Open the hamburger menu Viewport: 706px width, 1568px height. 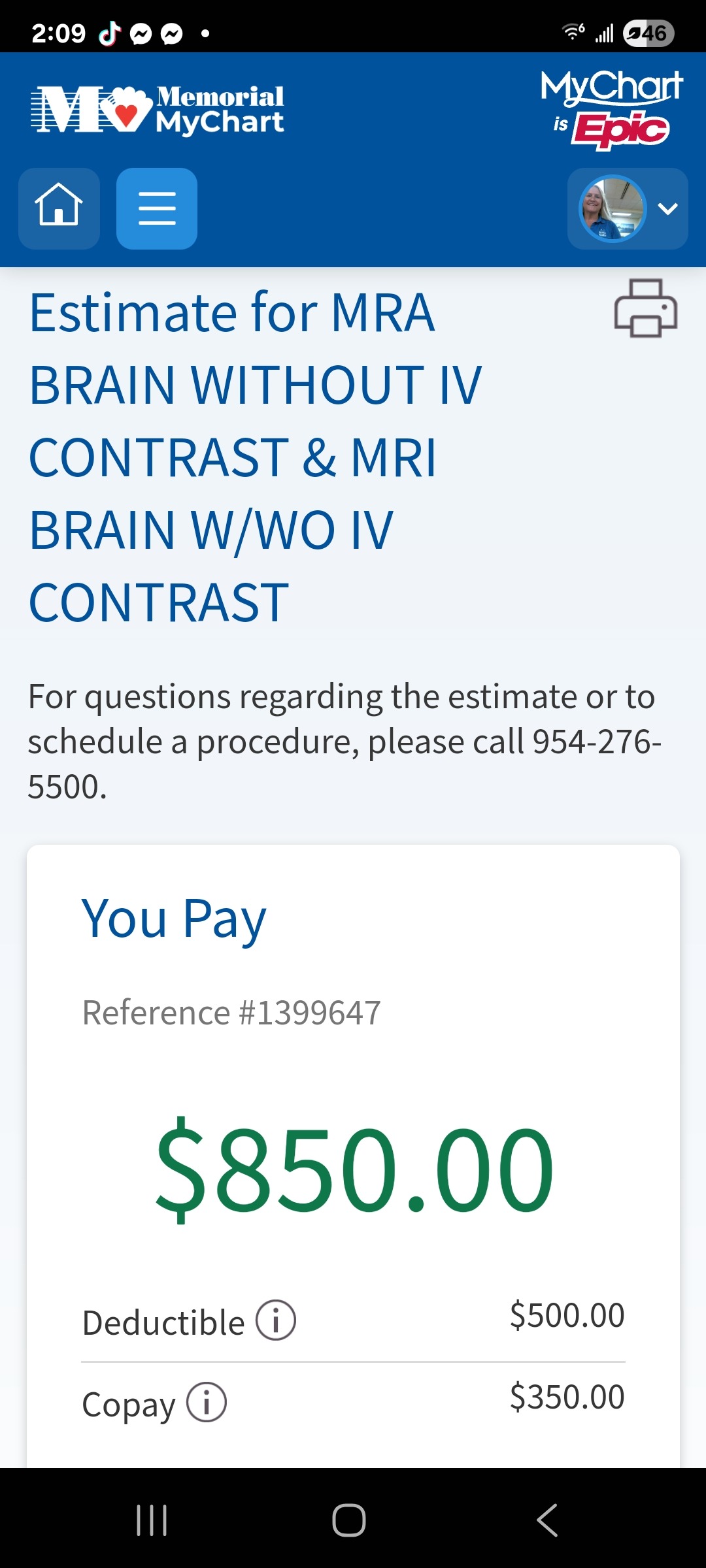point(157,208)
